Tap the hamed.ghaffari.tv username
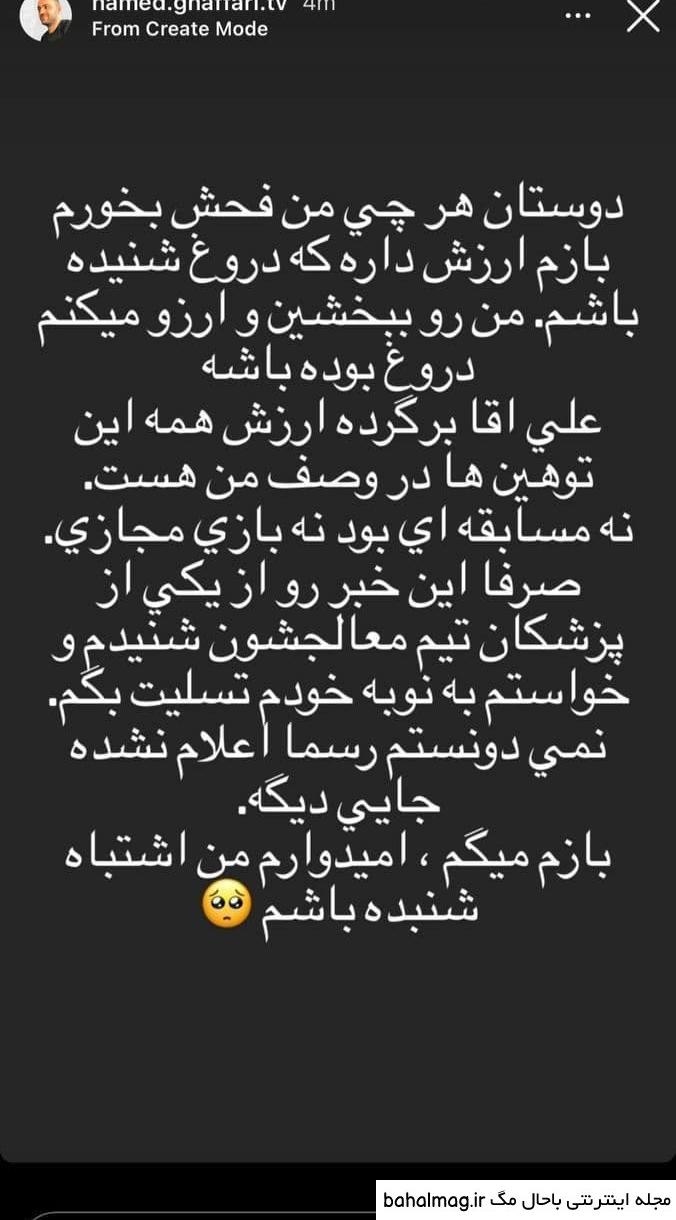The width and height of the screenshot is (676, 1220). tap(190, 5)
